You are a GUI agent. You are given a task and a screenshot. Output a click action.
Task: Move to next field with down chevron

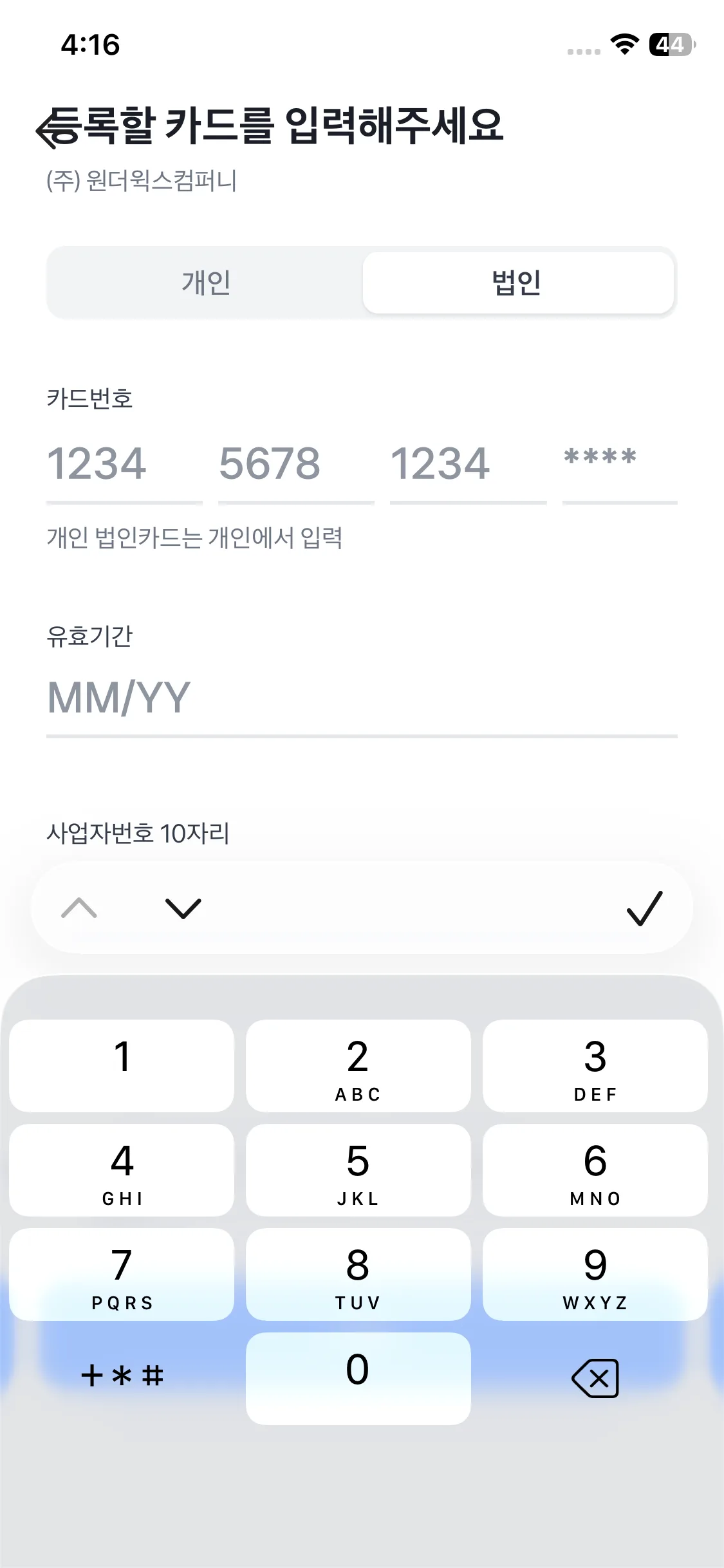click(183, 908)
